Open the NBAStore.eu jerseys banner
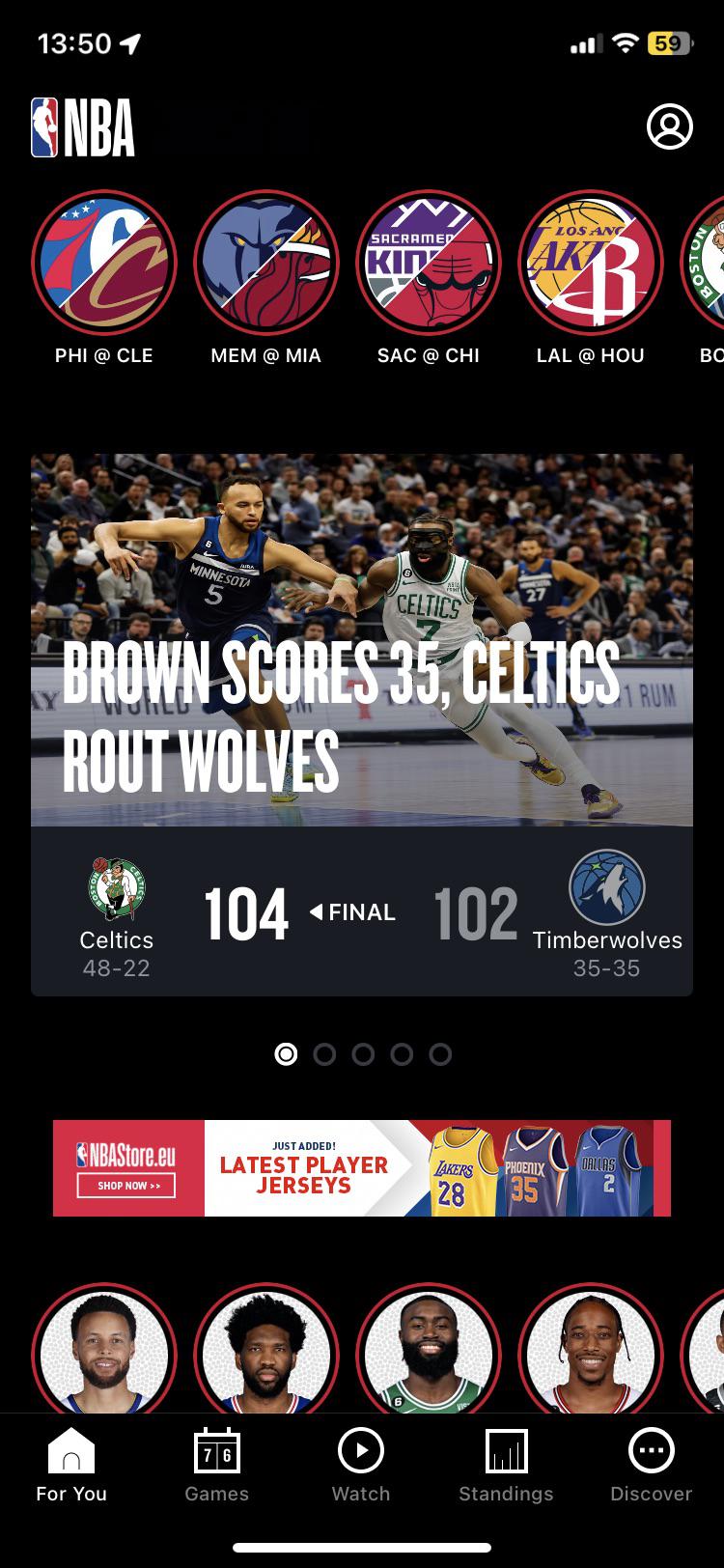The width and height of the screenshot is (724, 1568). pos(362,1167)
